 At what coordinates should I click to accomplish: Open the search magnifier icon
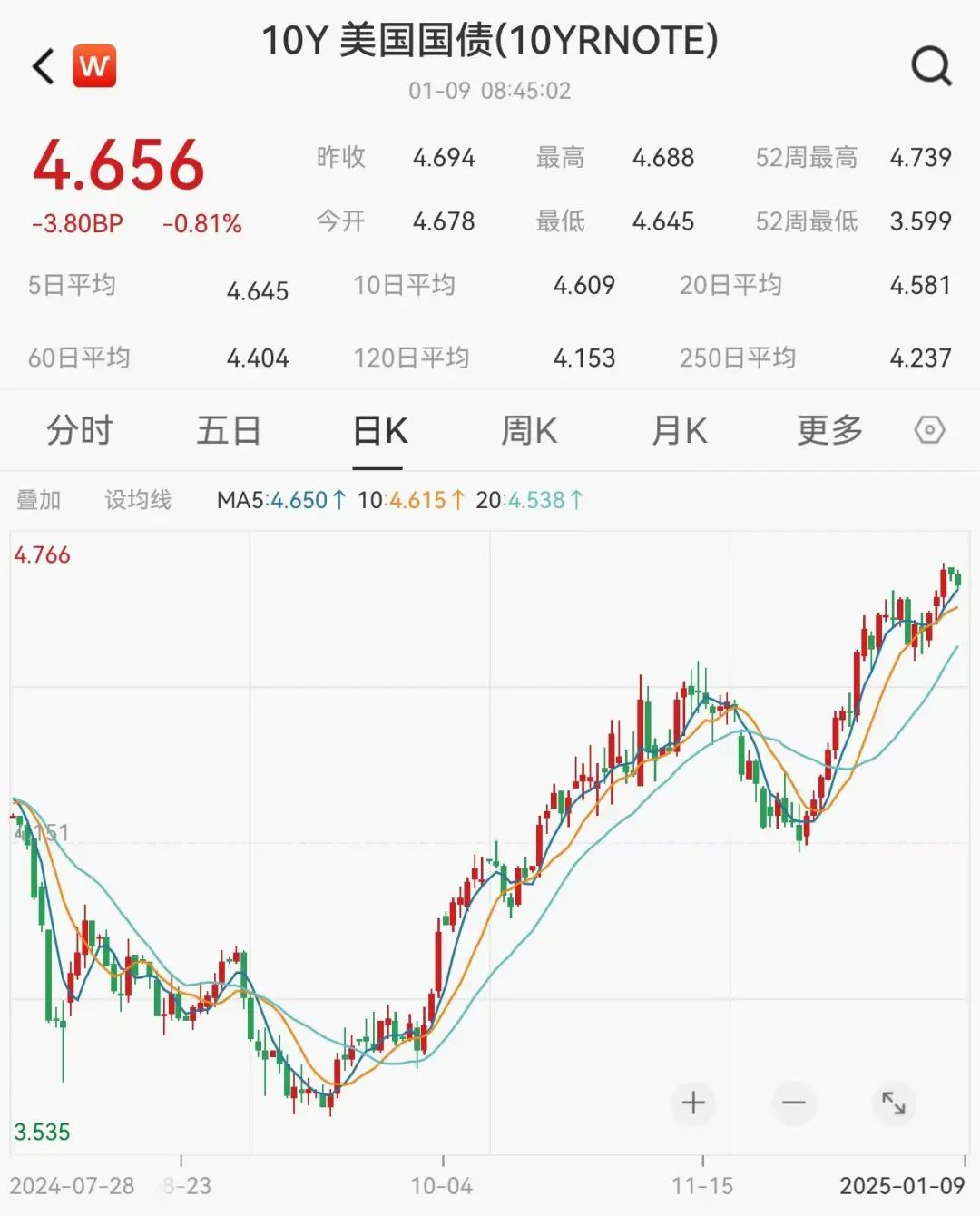coord(931,65)
